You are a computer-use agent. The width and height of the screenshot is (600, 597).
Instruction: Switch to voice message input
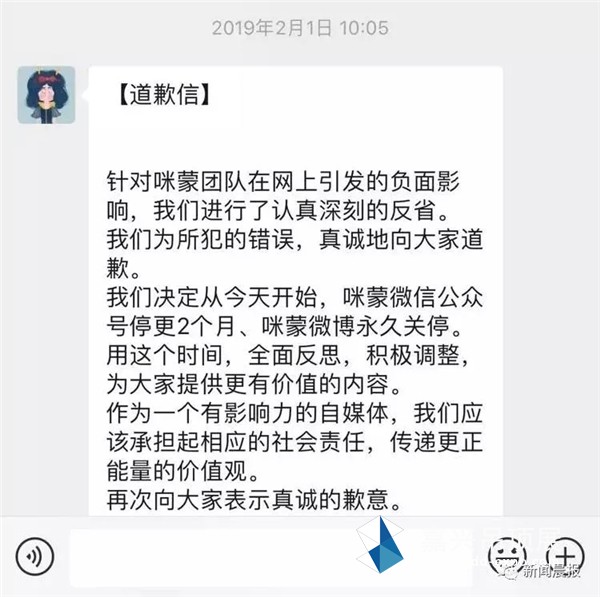tap(34, 554)
